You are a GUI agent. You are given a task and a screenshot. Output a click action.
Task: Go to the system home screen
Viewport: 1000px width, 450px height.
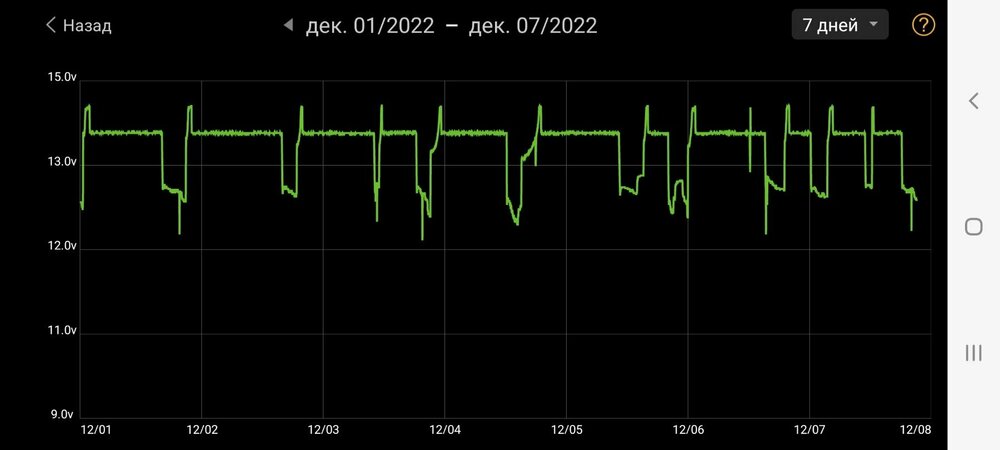(974, 226)
